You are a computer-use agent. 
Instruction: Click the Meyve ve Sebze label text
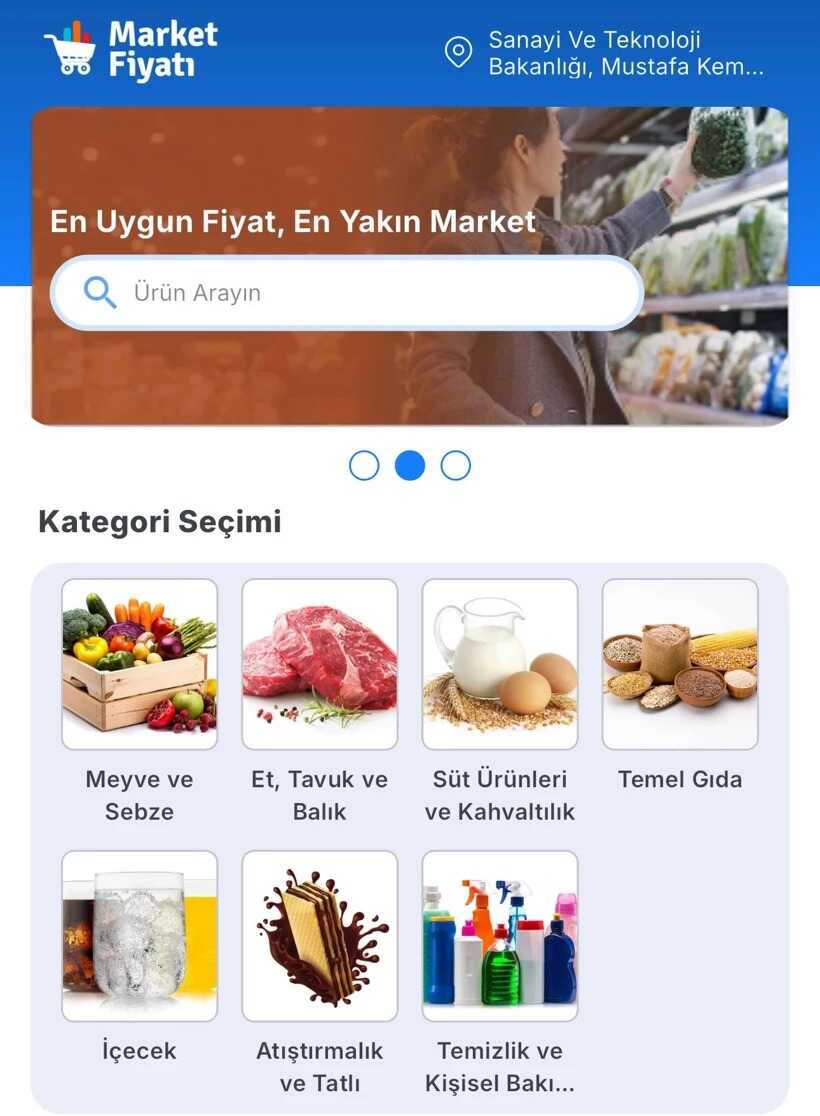click(138, 795)
